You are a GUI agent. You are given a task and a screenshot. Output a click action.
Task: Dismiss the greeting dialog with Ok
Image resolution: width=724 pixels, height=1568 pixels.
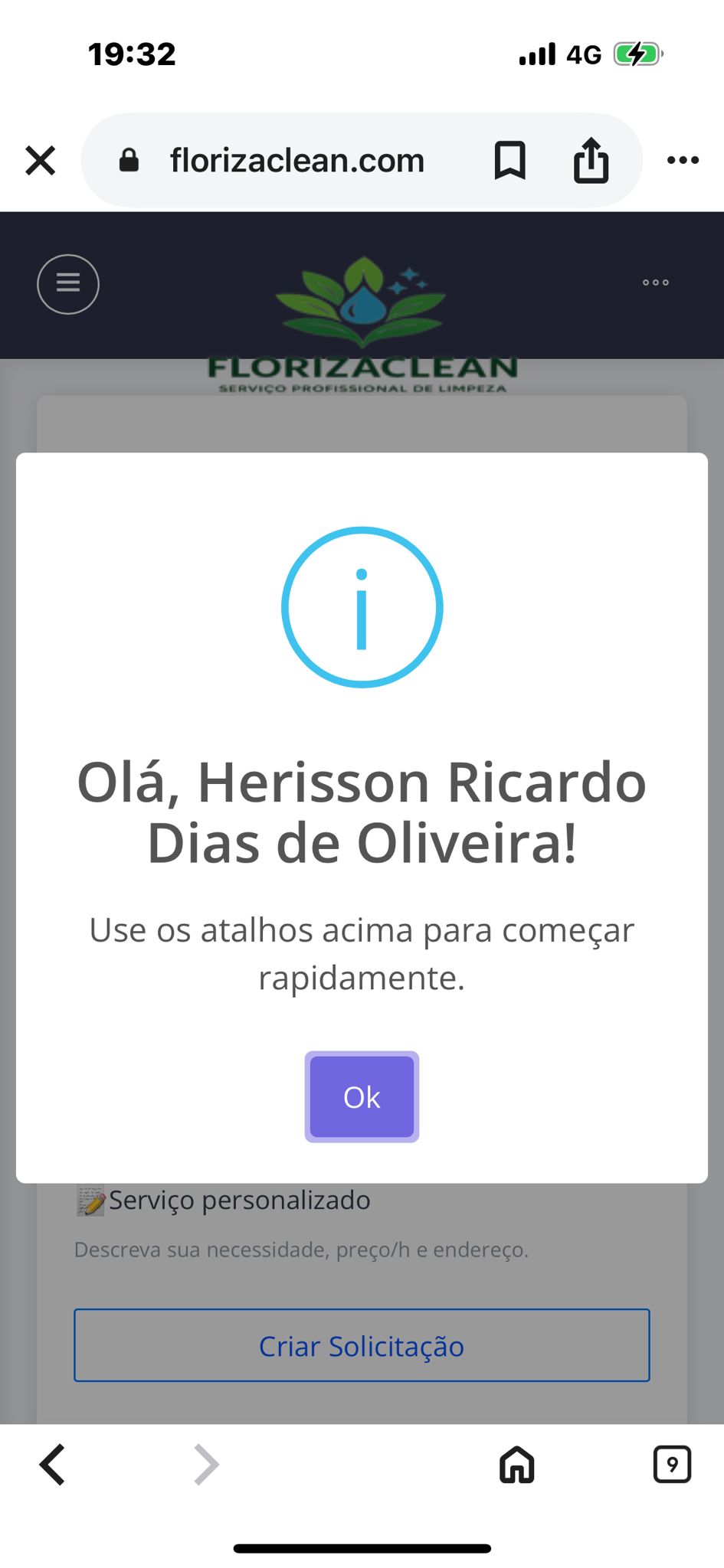pyautogui.click(x=362, y=1096)
